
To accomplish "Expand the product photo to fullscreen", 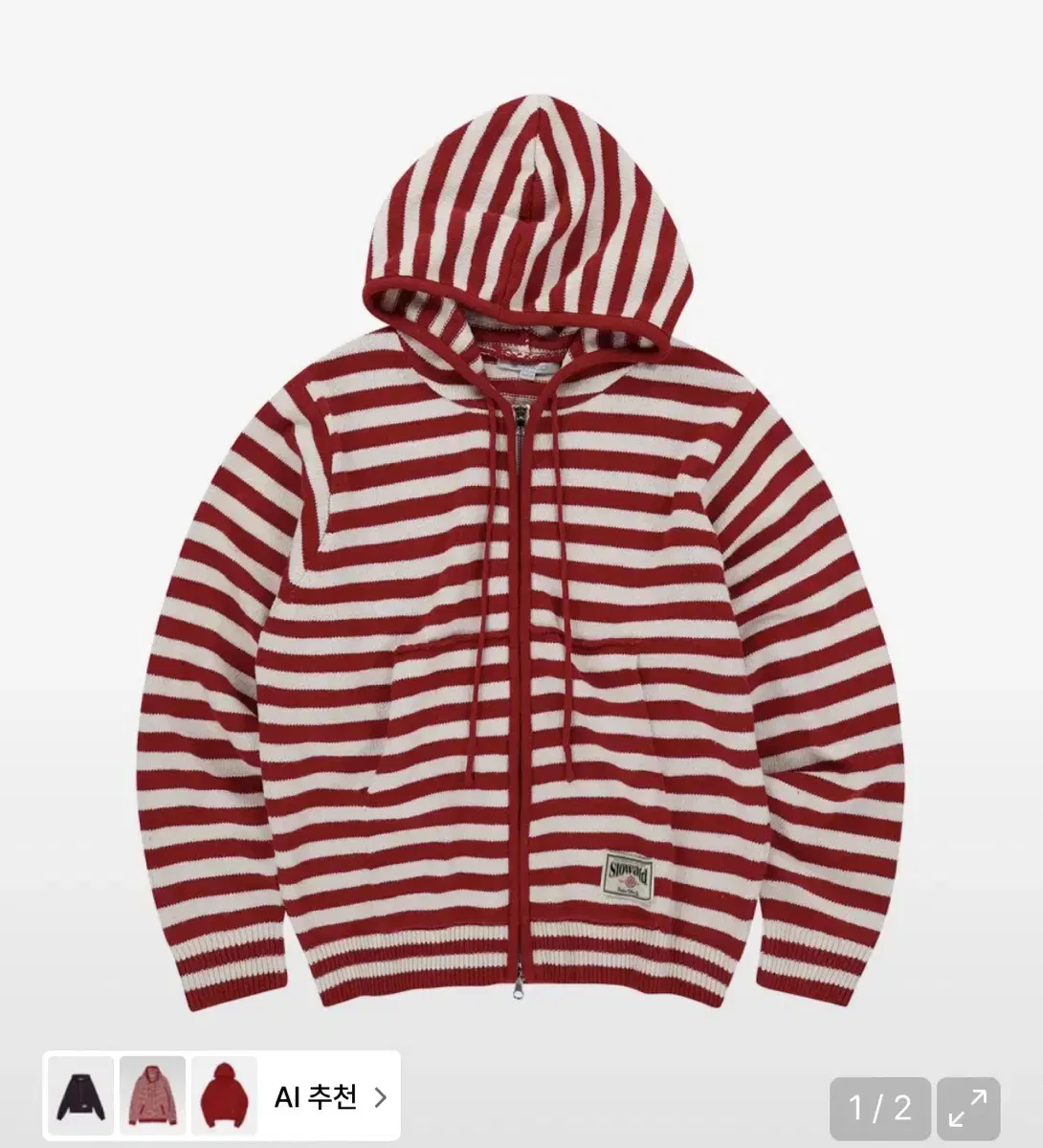I will point(969,1107).
